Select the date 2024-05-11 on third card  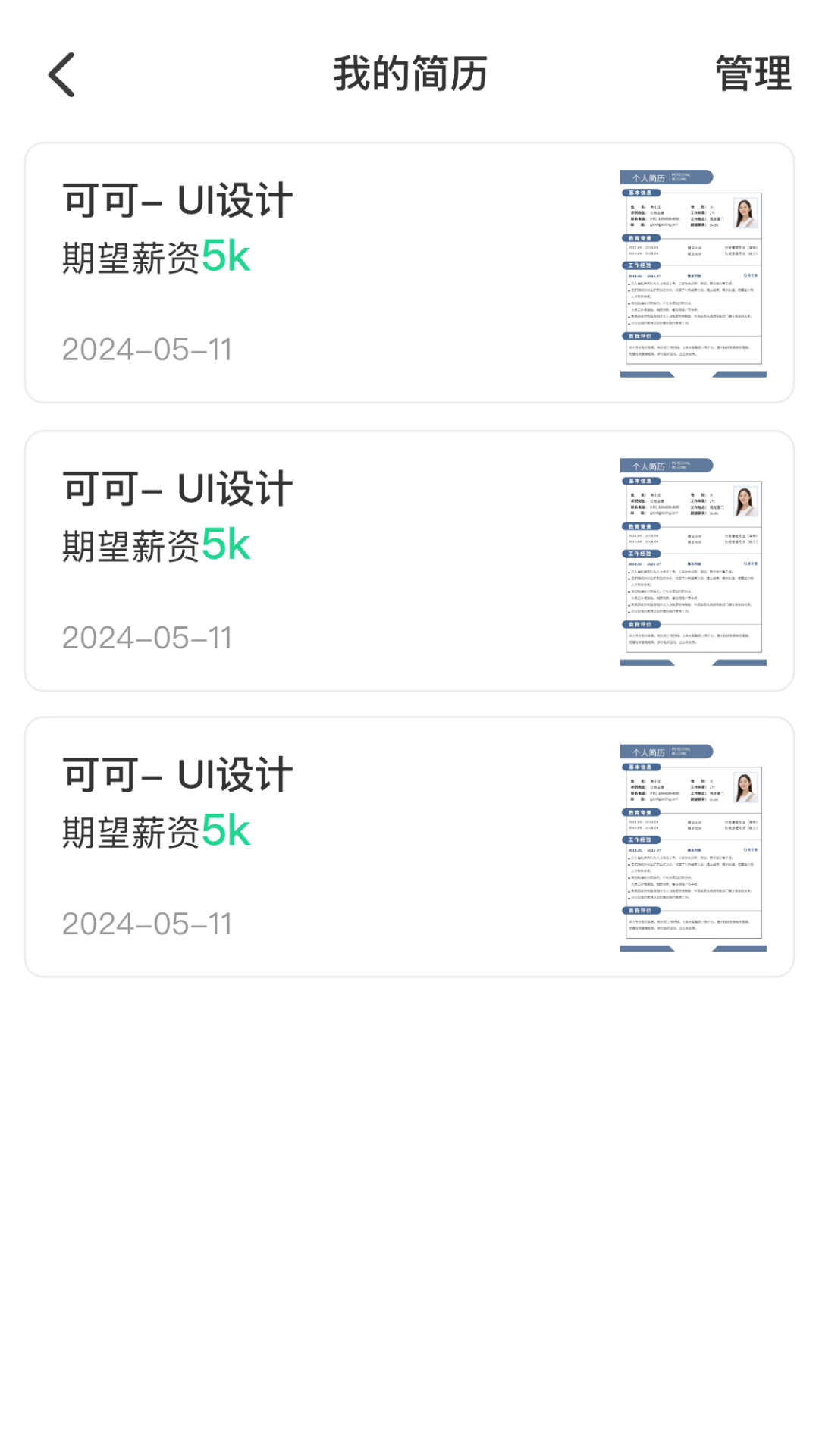pyautogui.click(x=147, y=921)
